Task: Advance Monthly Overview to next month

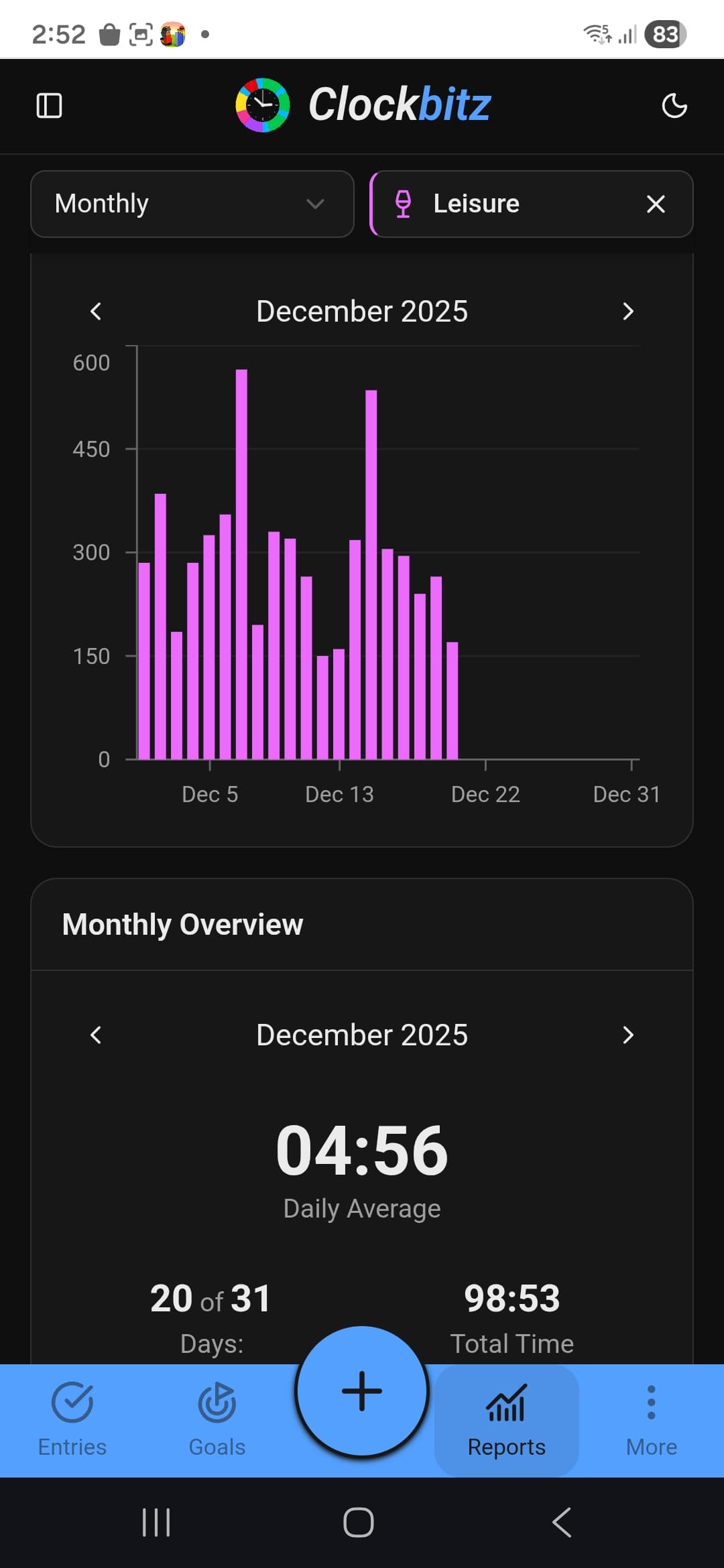Action: 627,1035
